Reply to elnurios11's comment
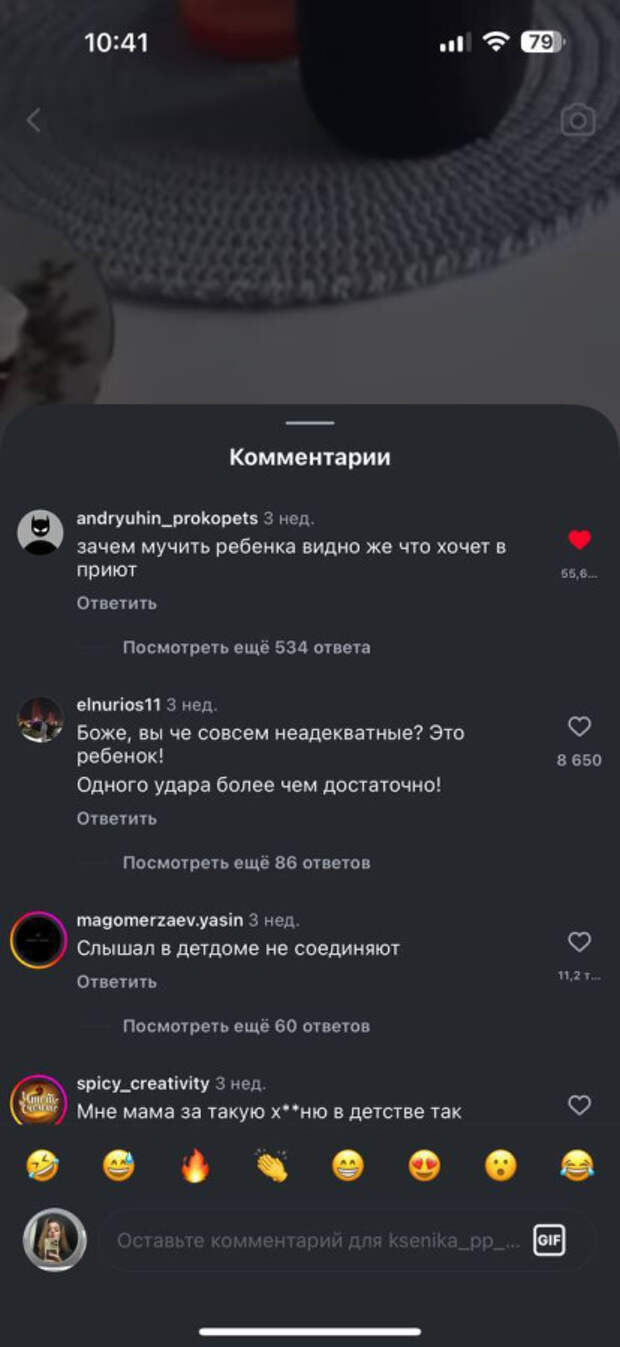This screenshot has height=1347, width=620. coord(116,818)
